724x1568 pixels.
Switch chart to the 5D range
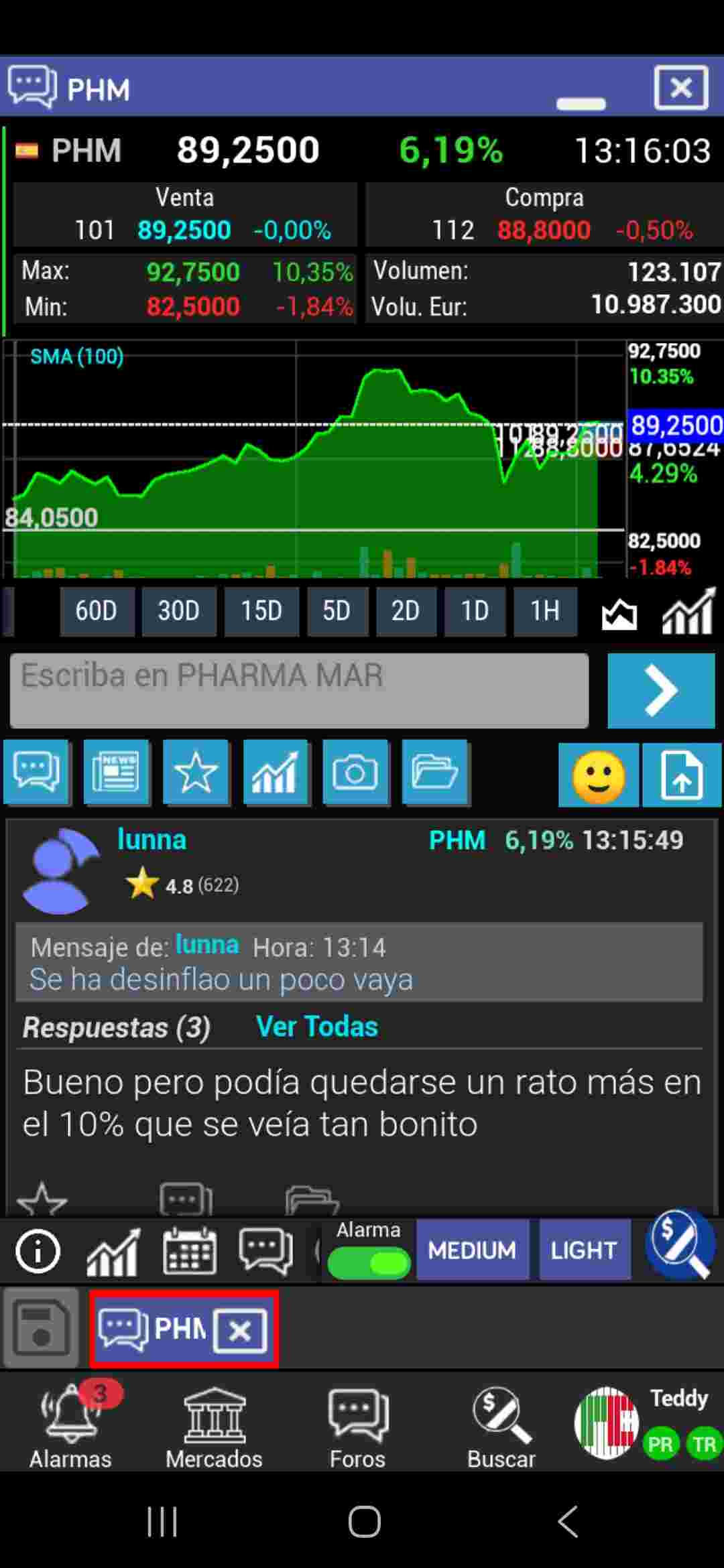point(337,611)
